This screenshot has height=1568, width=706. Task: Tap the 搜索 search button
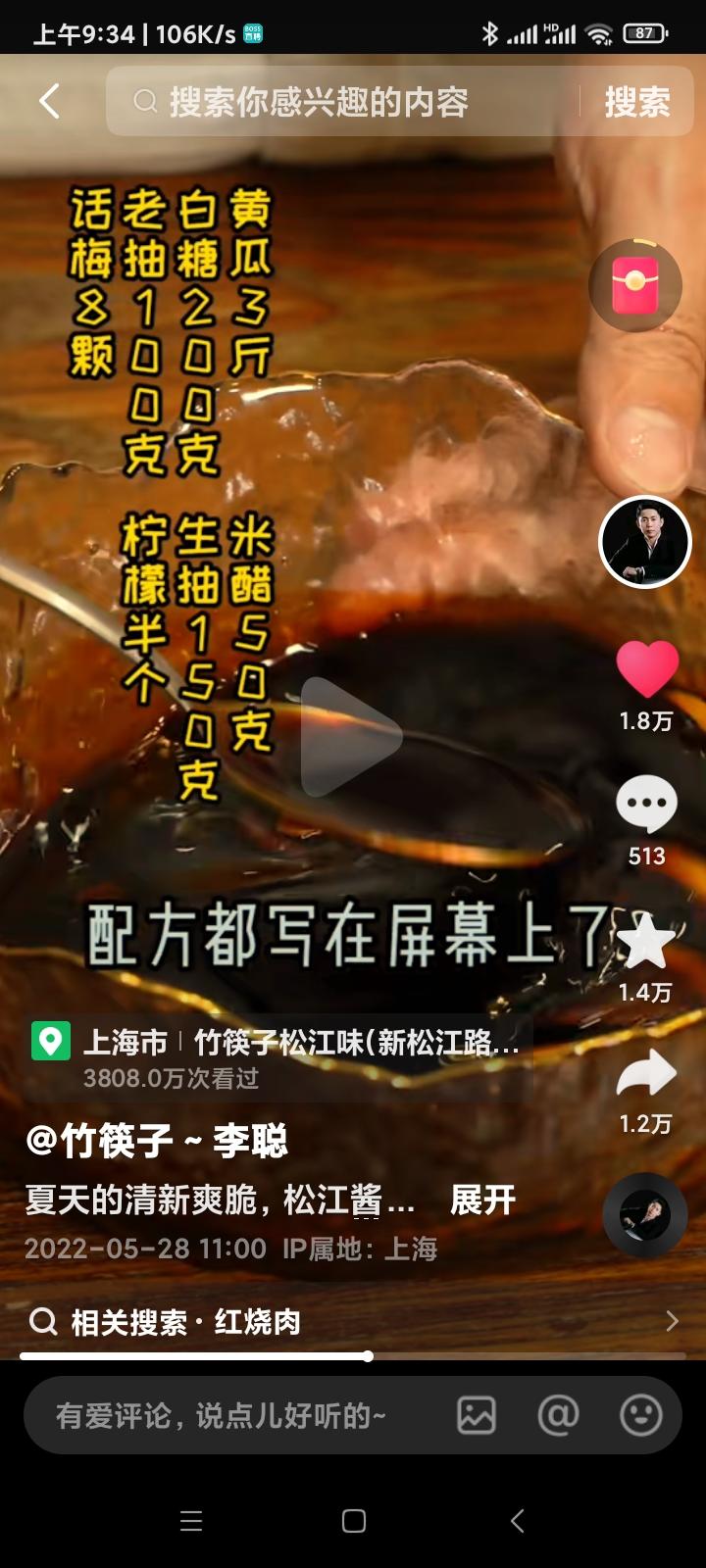click(x=639, y=101)
